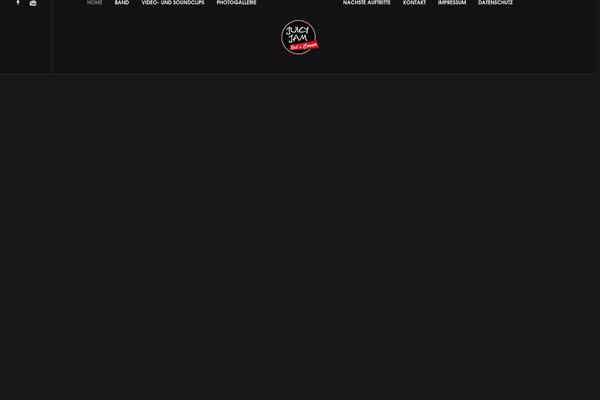Open the Datenschutz page
The image size is (600, 400).
pos(495,3)
